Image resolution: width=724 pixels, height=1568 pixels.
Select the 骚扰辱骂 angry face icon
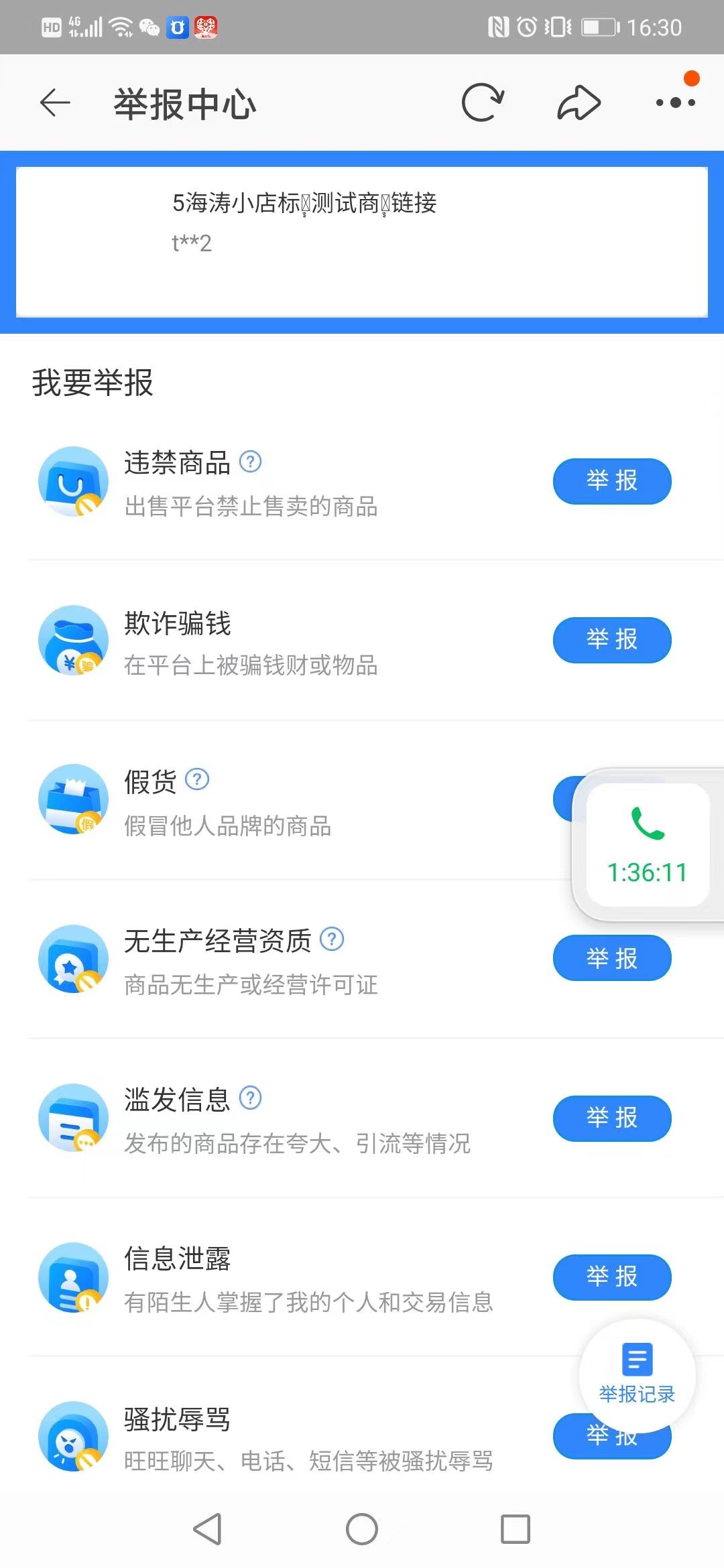(x=73, y=1436)
